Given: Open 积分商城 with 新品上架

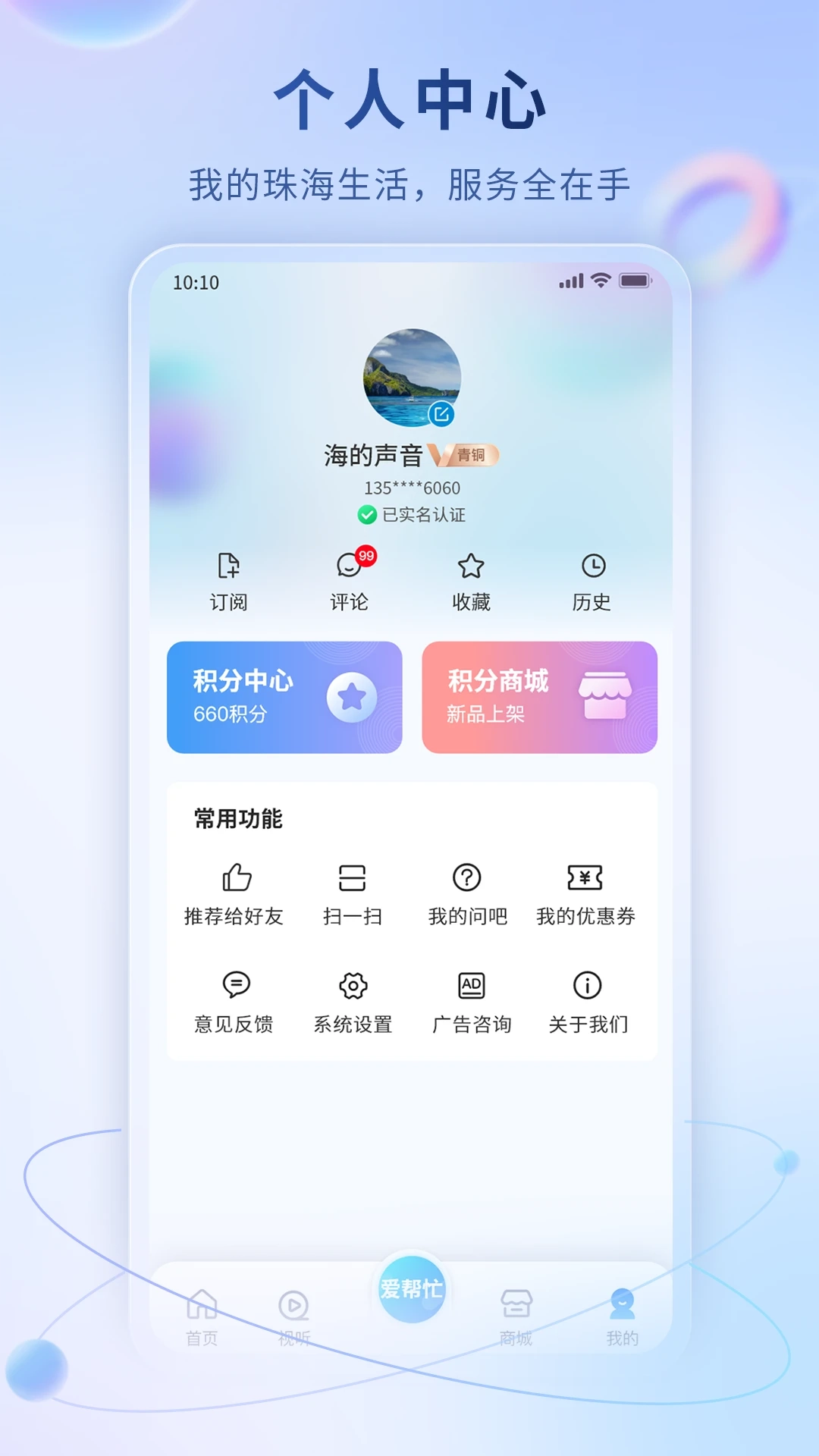Looking at the screenshot, I should point(540,696).
